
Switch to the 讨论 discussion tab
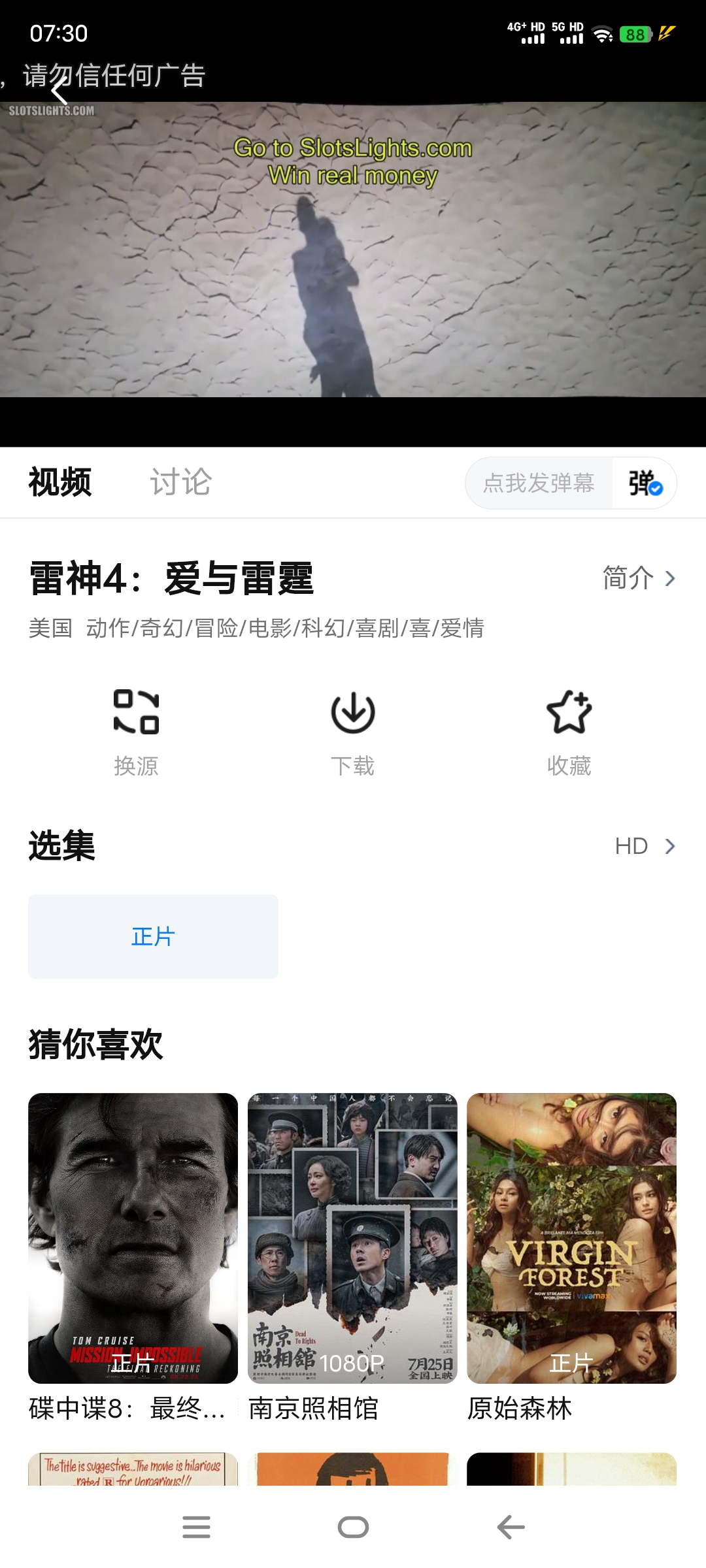click(180, 482)
